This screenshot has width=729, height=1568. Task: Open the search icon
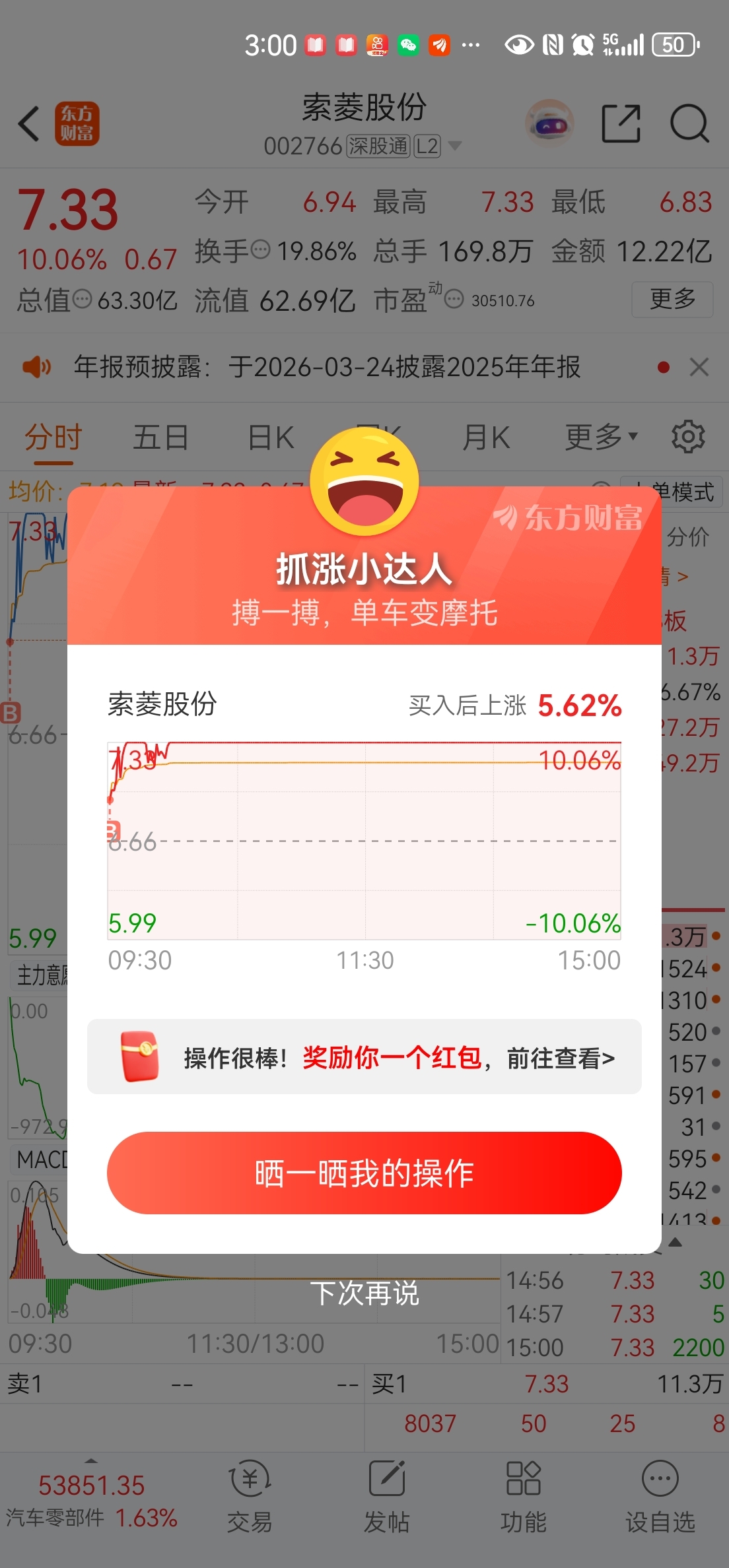[689, 123]
